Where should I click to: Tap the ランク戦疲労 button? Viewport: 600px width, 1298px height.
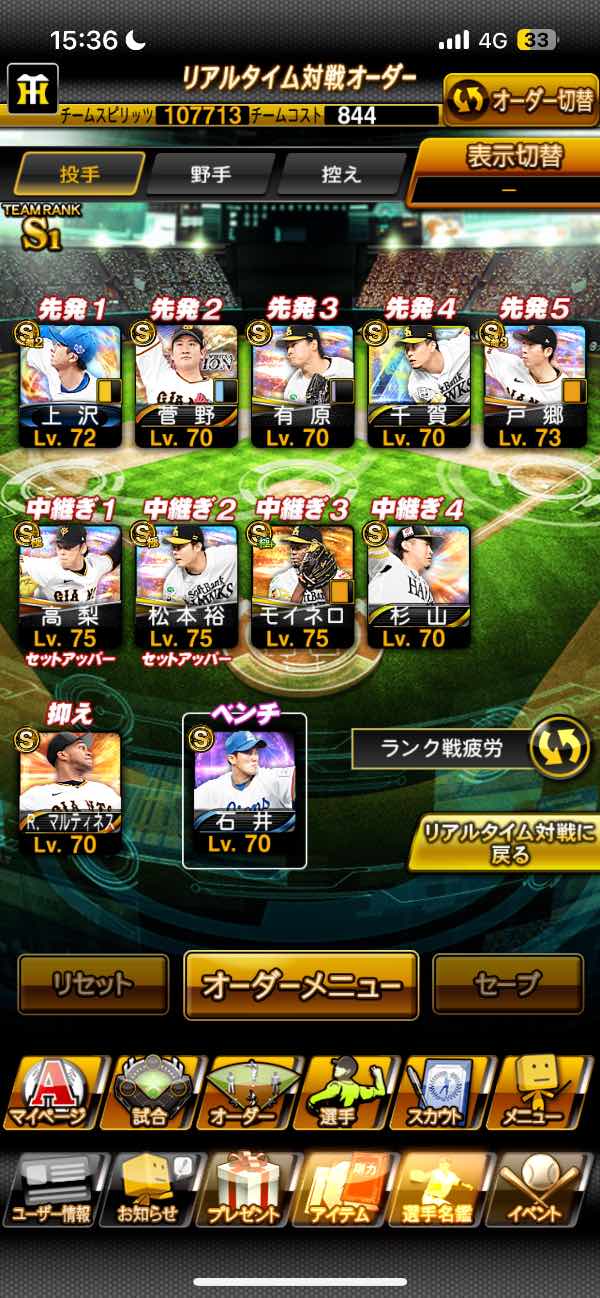(x=474, y=748)
